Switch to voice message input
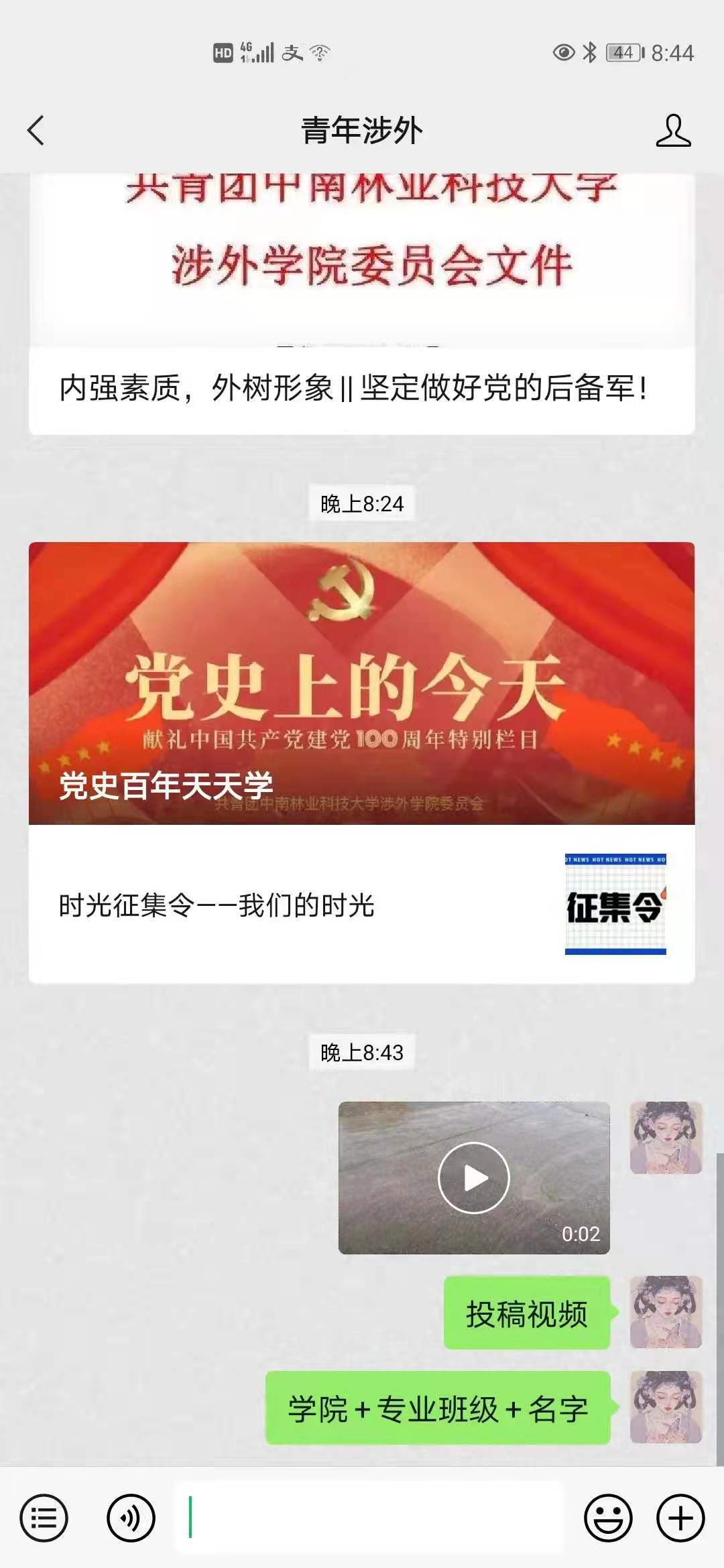This screenshot has width=724, height=1568. pyautogui.click(x=131, y=1518)
